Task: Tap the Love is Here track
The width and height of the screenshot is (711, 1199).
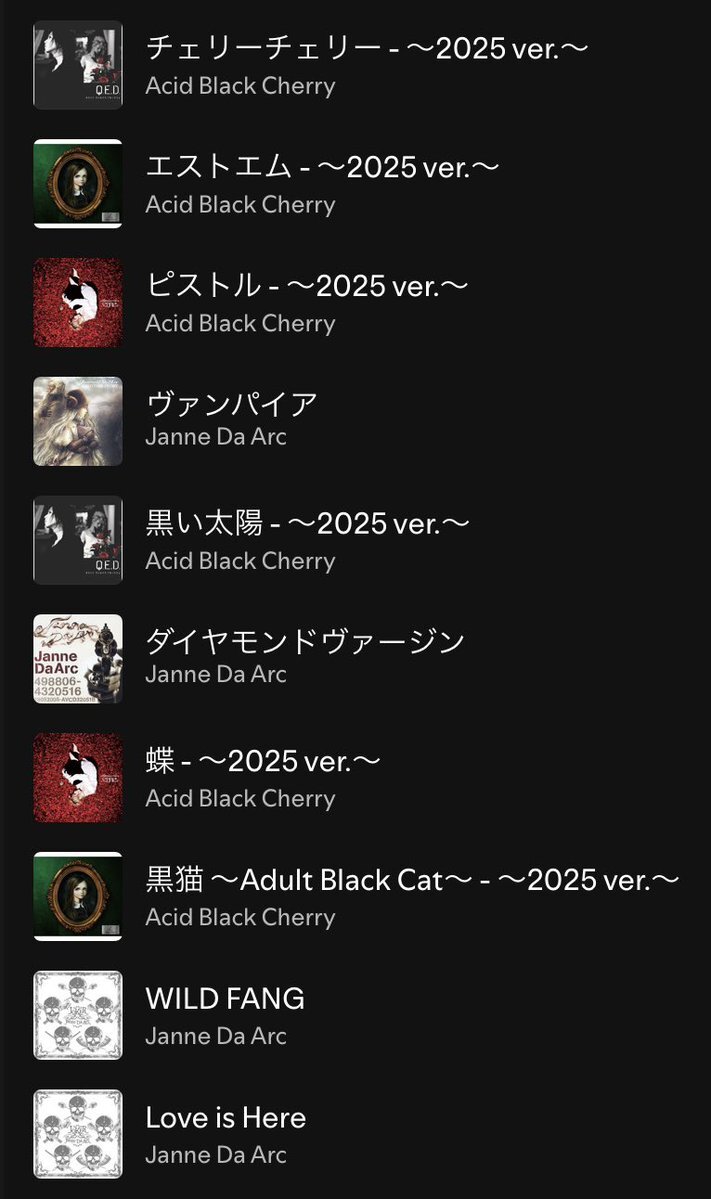Action: click(226, 1118)
